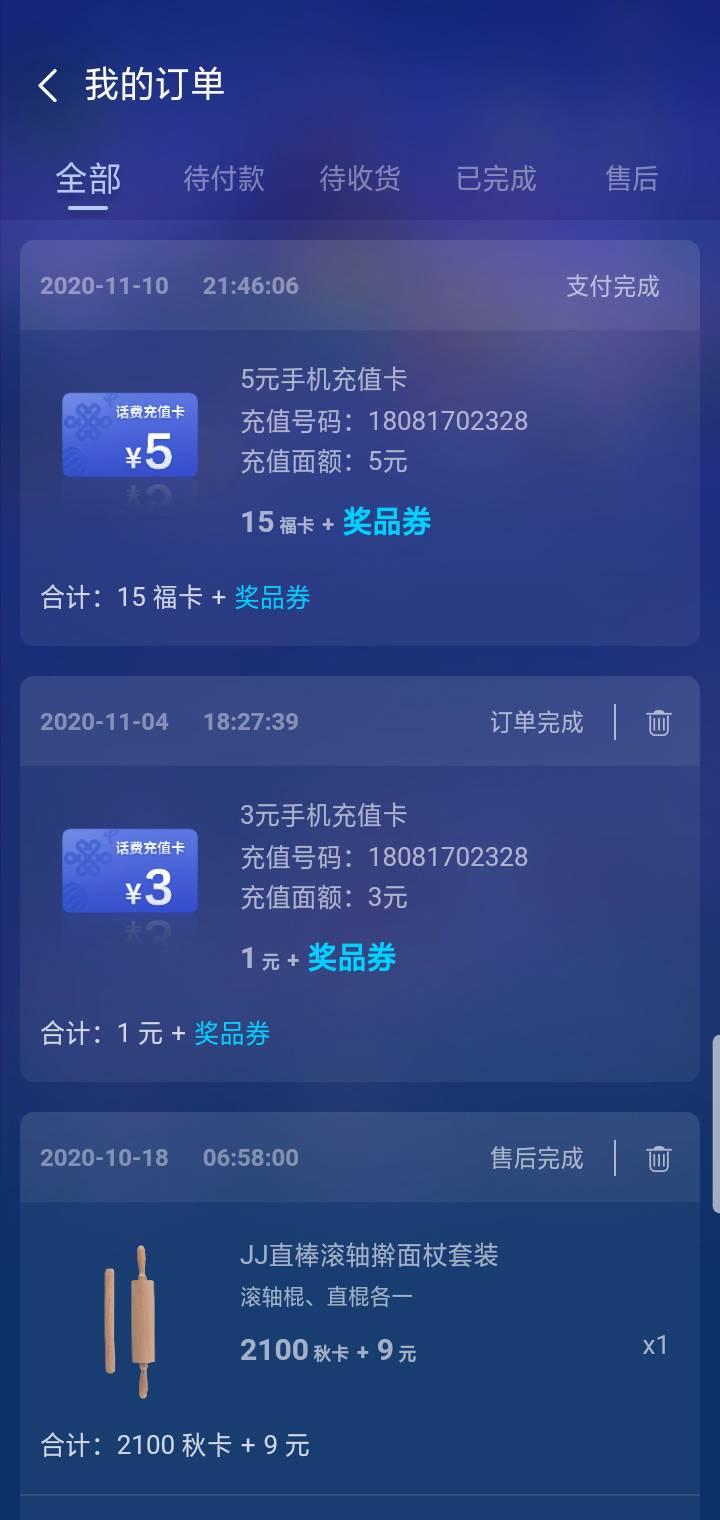Switch to the 待付款 tab

pos(224,180)
